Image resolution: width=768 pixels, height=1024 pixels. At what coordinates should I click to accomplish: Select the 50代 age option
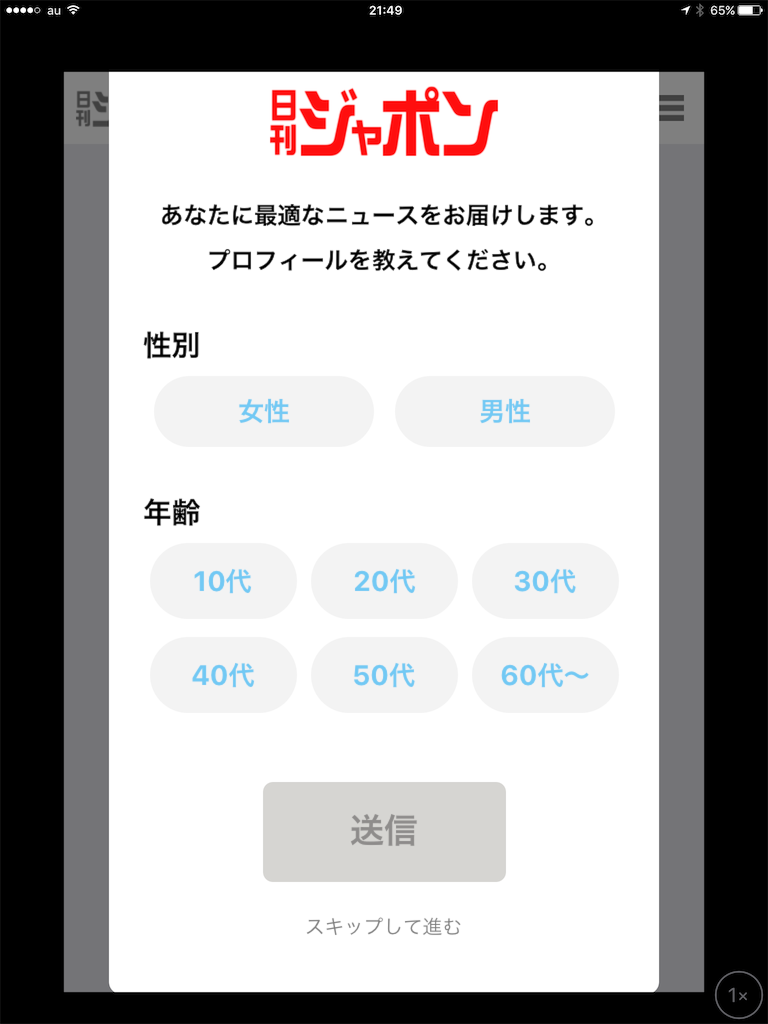pyautogui.click(x=384, y=675)
